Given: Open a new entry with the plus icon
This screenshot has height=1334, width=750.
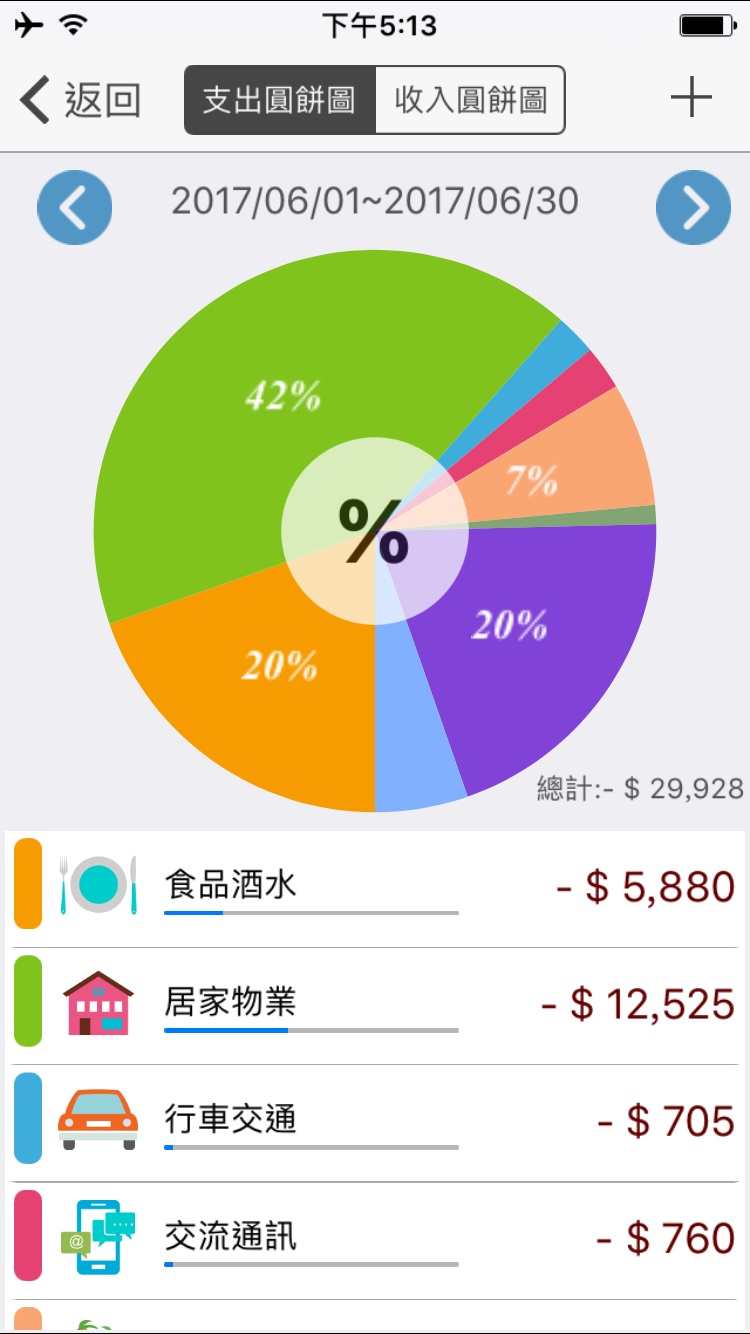Looking at the screenshot, I should click(692, 97).
